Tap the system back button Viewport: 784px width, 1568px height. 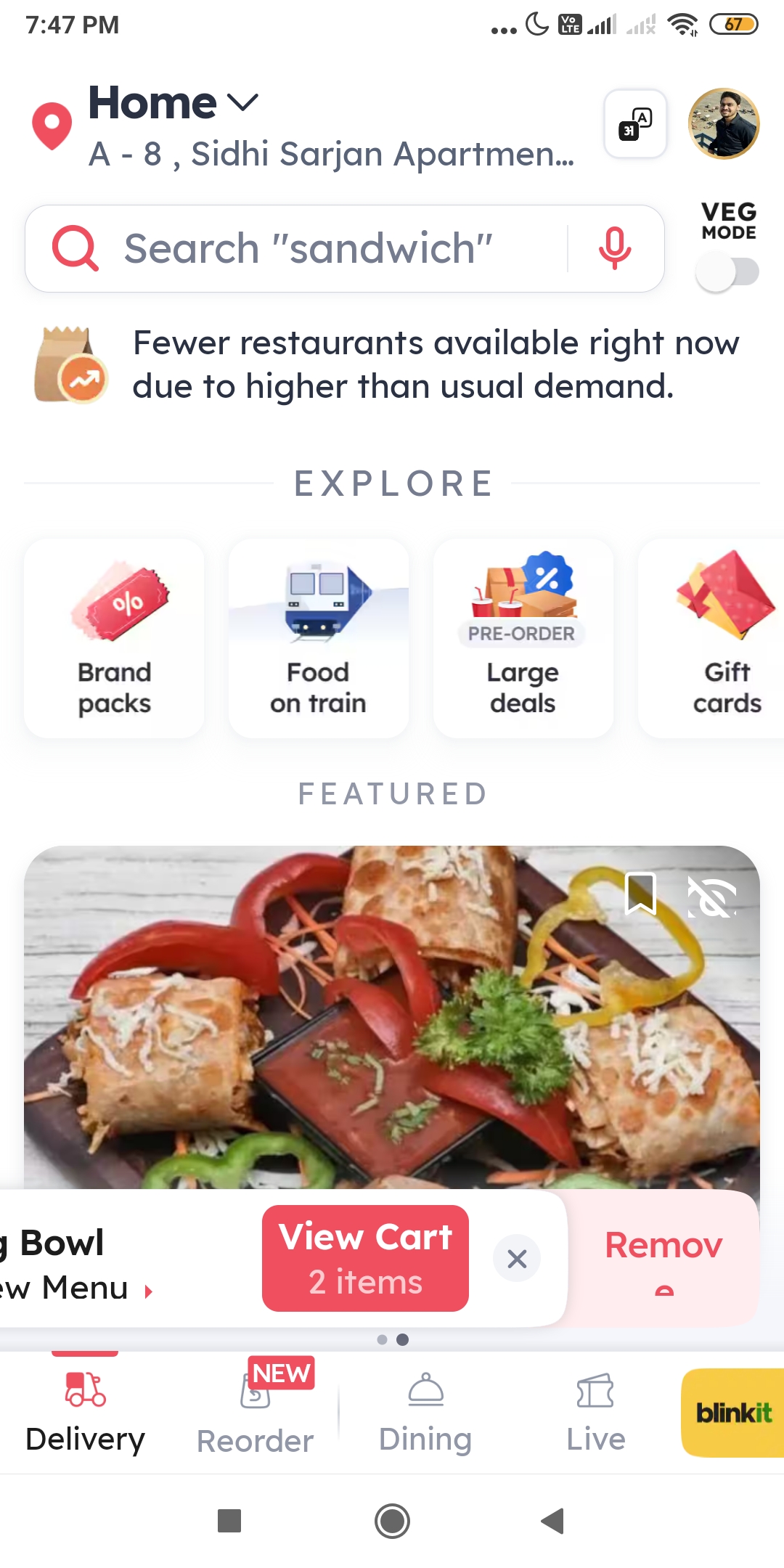[x=553, y=1520]
